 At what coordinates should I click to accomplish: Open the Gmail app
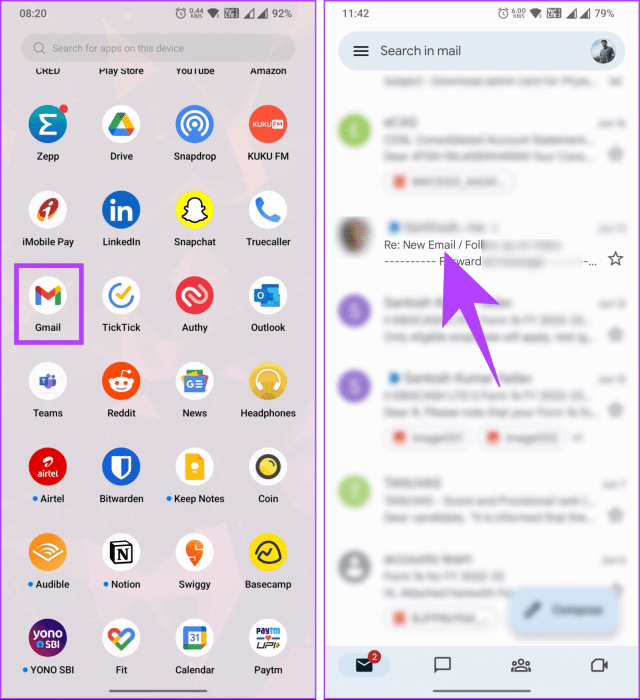click(48, 296)
